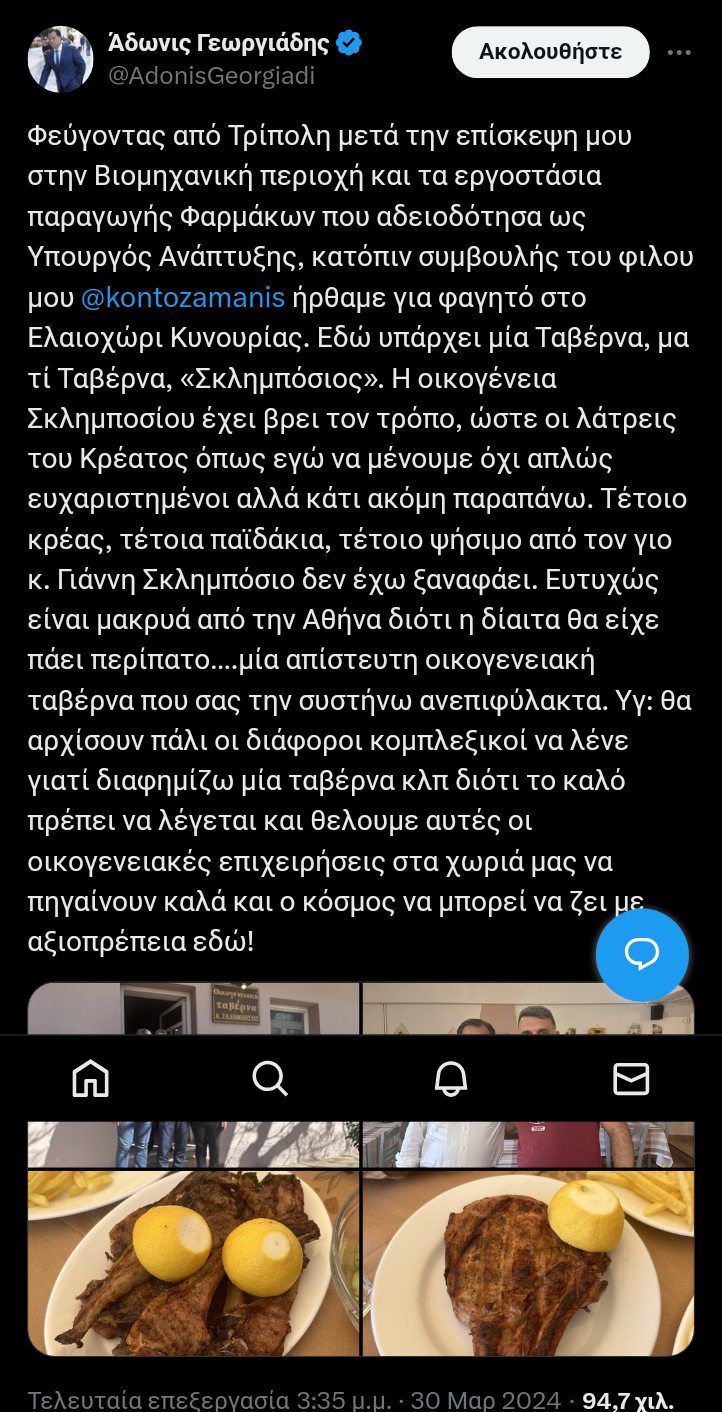This screenshot has height=1412, width=722.
Task: Open the tweet author's profile picture
Action: (x=61, y=59)
